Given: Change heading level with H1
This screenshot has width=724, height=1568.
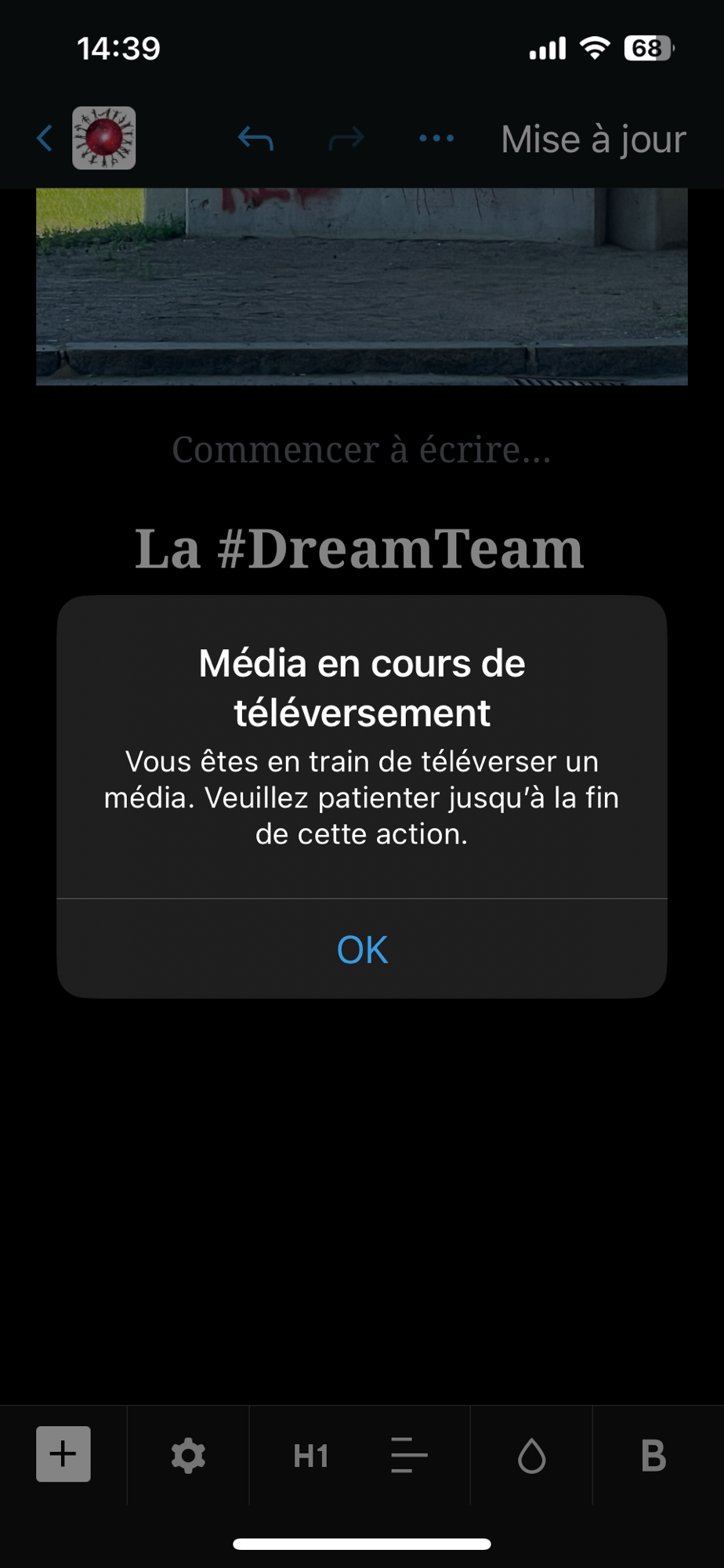Looking at the screenshot, I should 311,1456.
